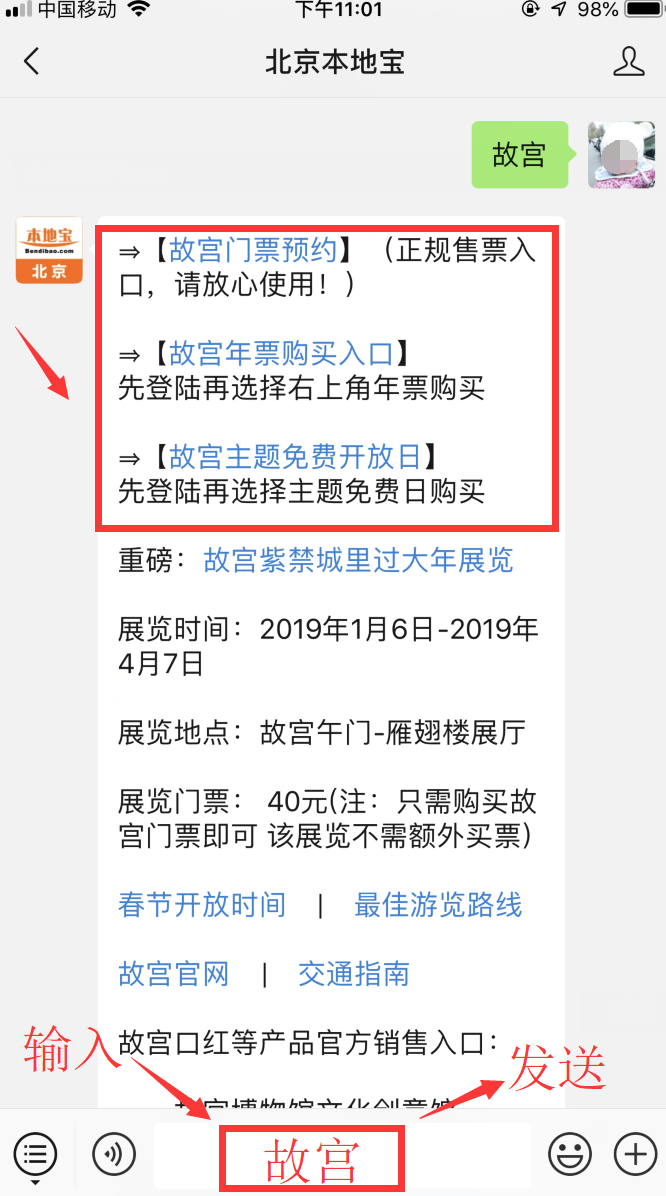Viewport: 666px width, 1196px height.
Task: Focus the message text field
Action: click(340, 1156)
